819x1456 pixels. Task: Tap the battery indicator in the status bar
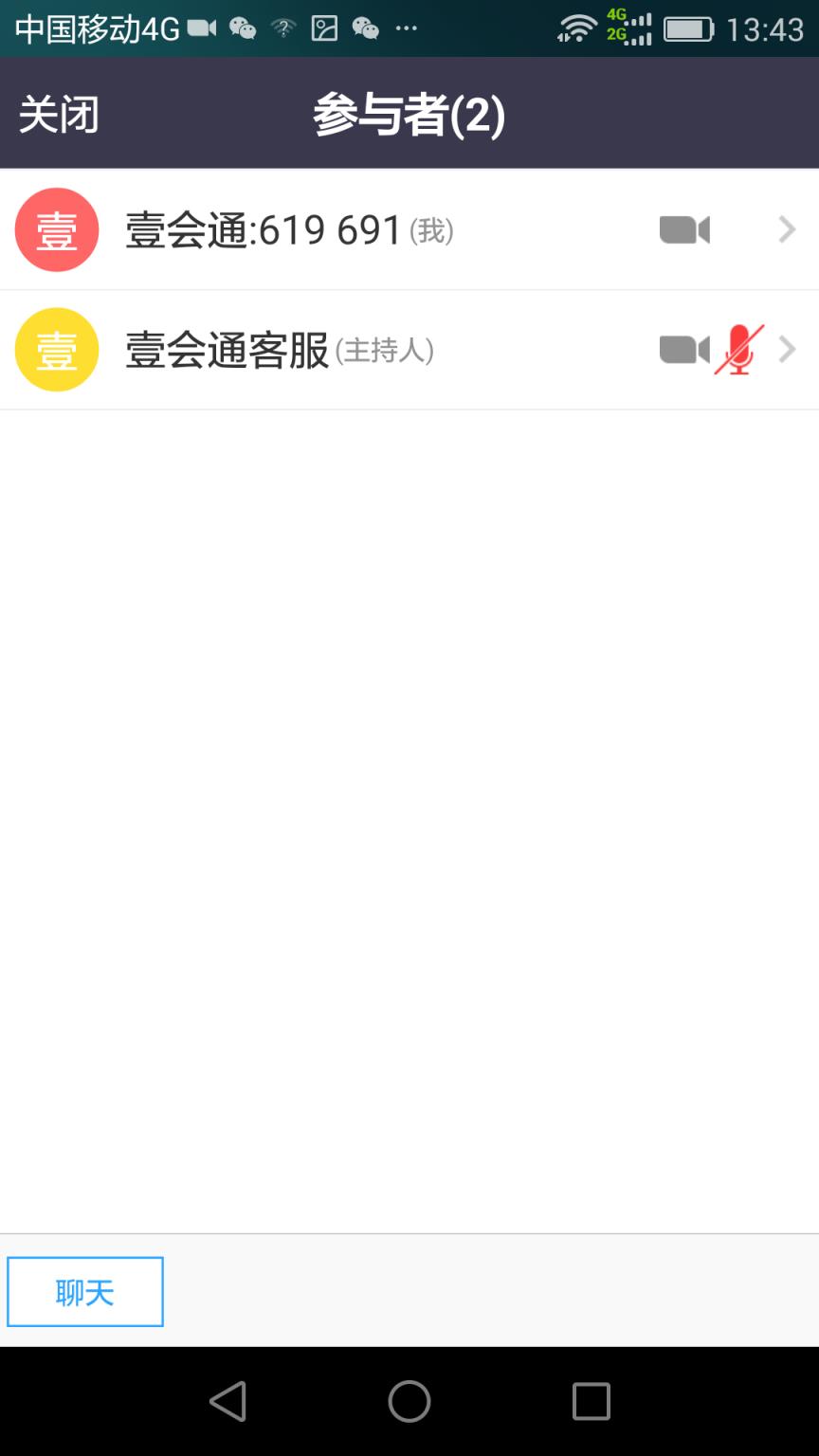click(x=689, y=28)
